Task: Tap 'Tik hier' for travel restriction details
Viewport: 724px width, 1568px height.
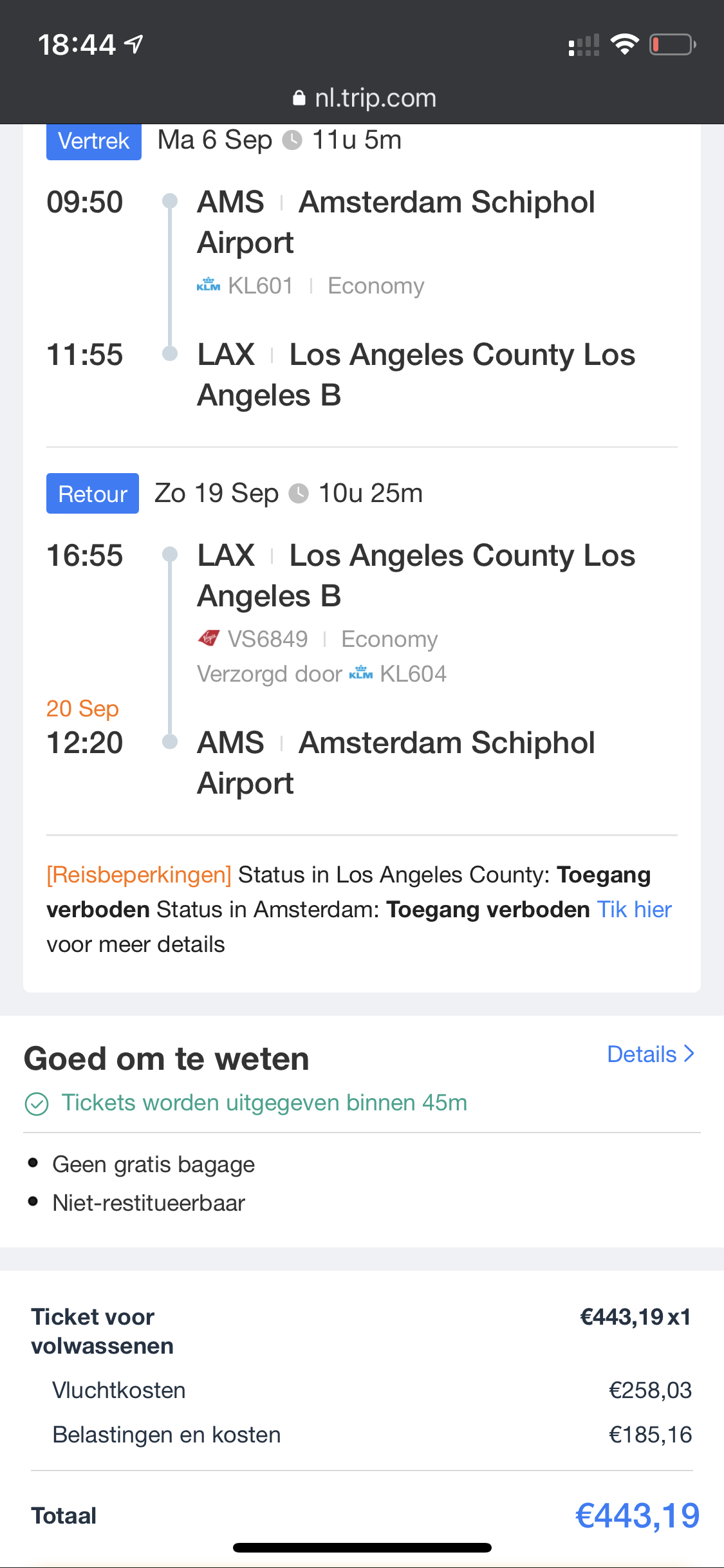Action: click(x=634, y=910)
